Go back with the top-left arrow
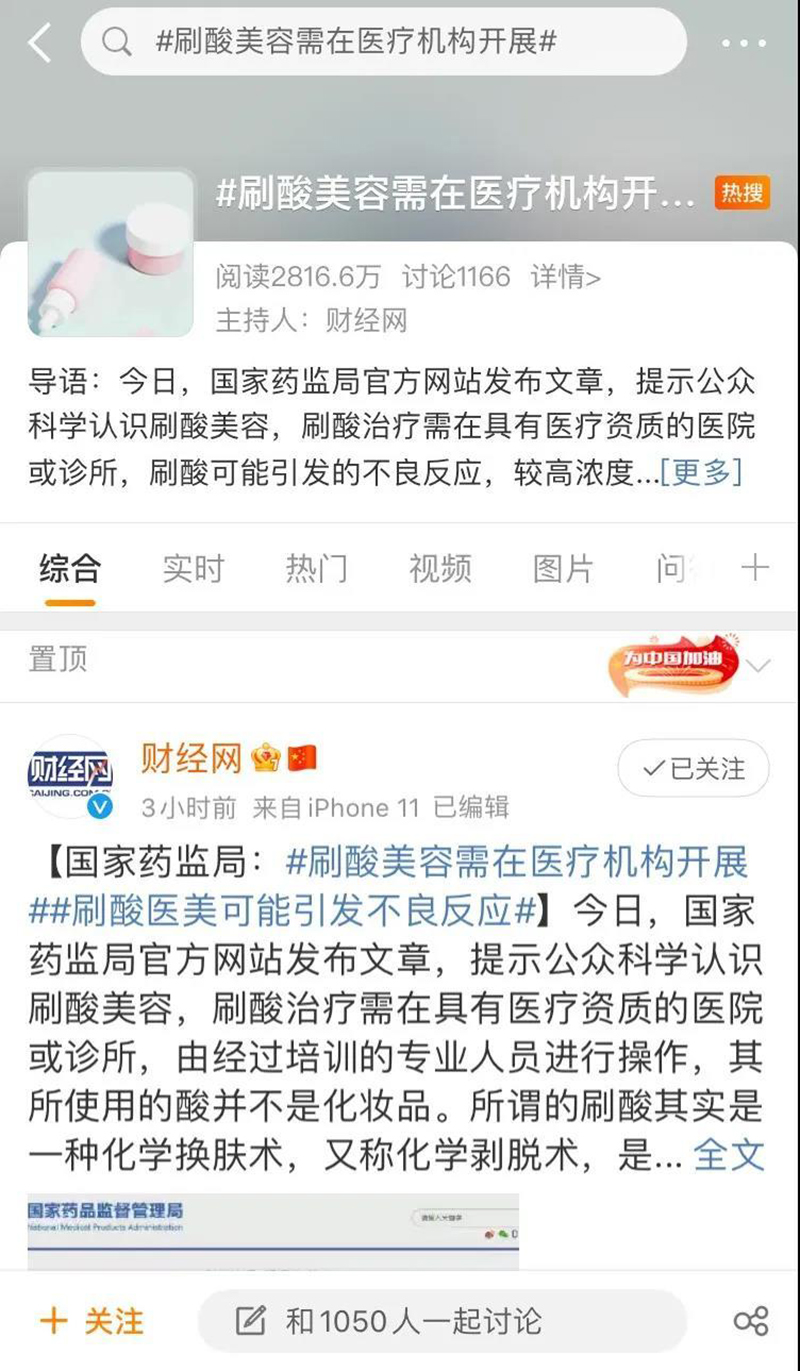 click(x=40, y=42)
